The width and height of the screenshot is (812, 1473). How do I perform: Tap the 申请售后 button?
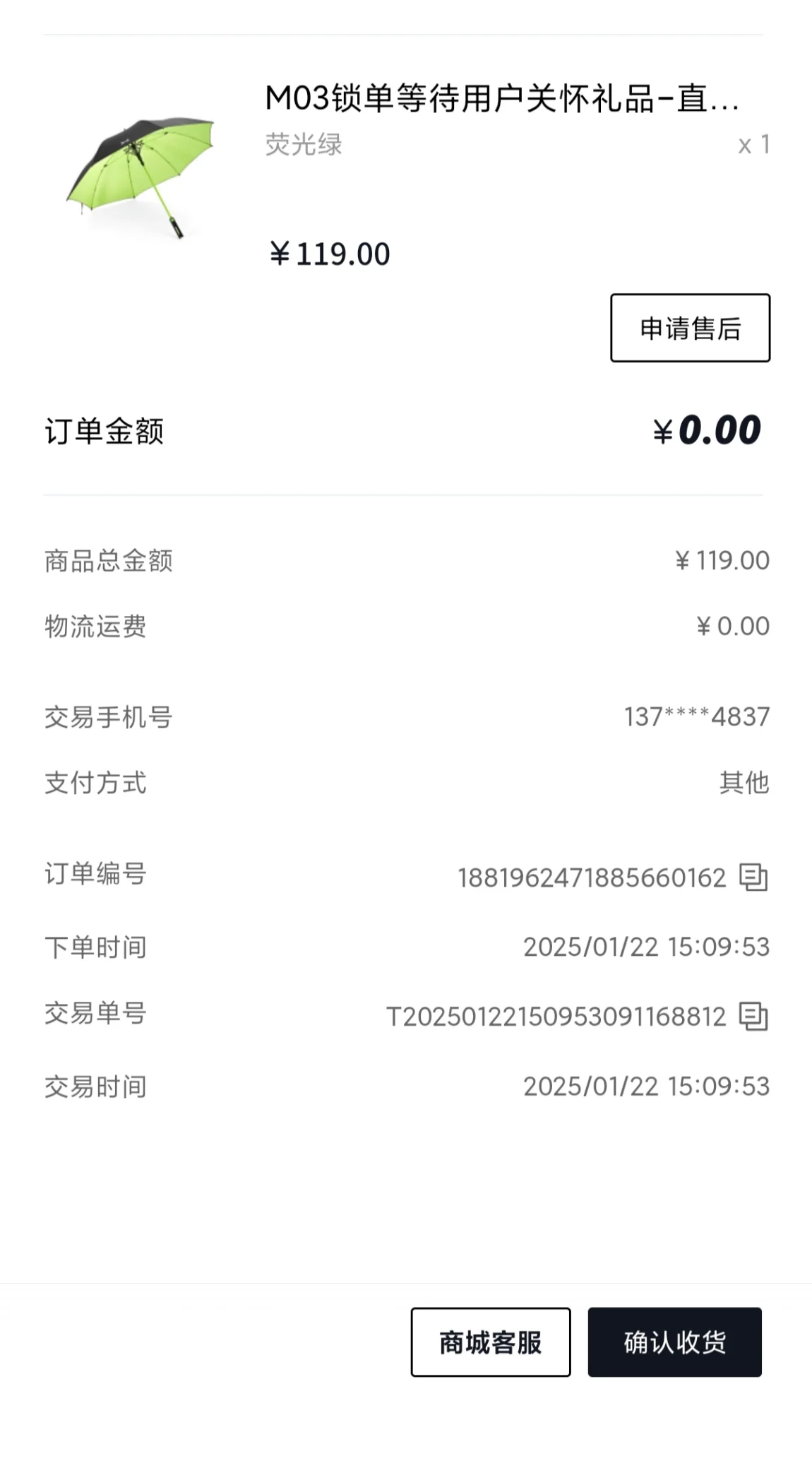(x=690, y=329)
